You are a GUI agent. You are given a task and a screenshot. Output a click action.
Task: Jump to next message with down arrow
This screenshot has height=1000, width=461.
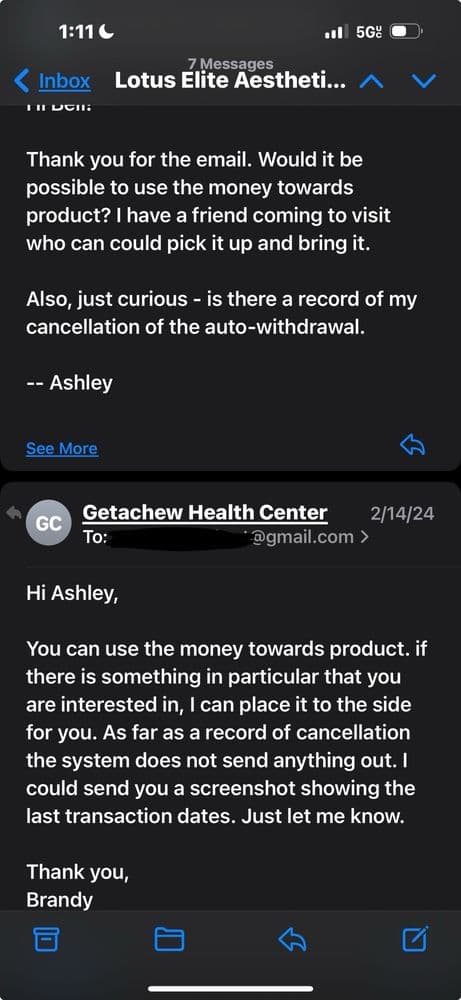424,82
